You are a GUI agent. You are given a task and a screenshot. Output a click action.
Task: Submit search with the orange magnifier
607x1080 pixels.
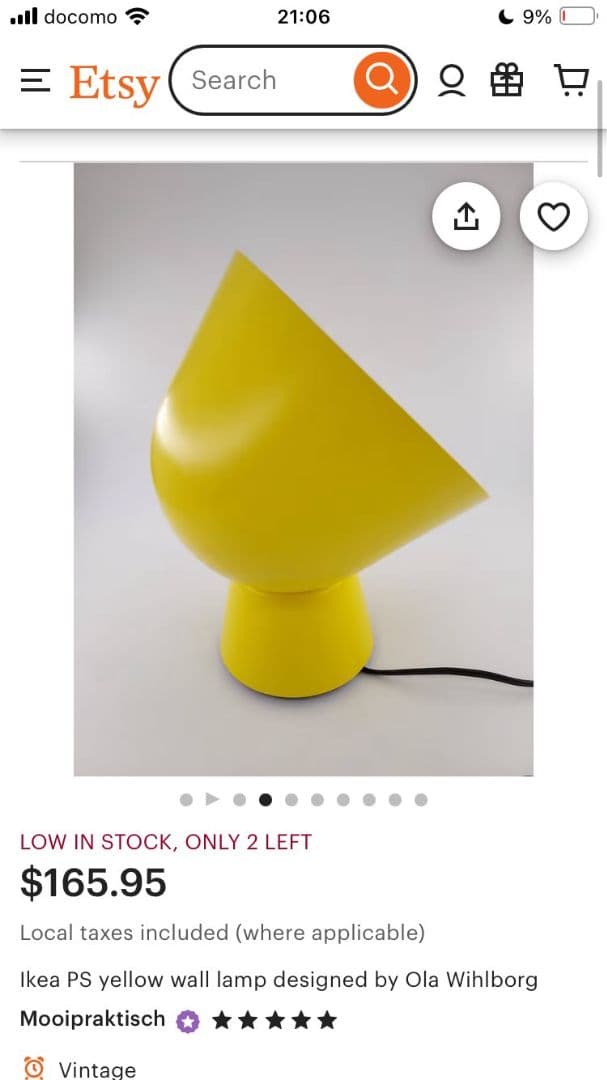382,80
